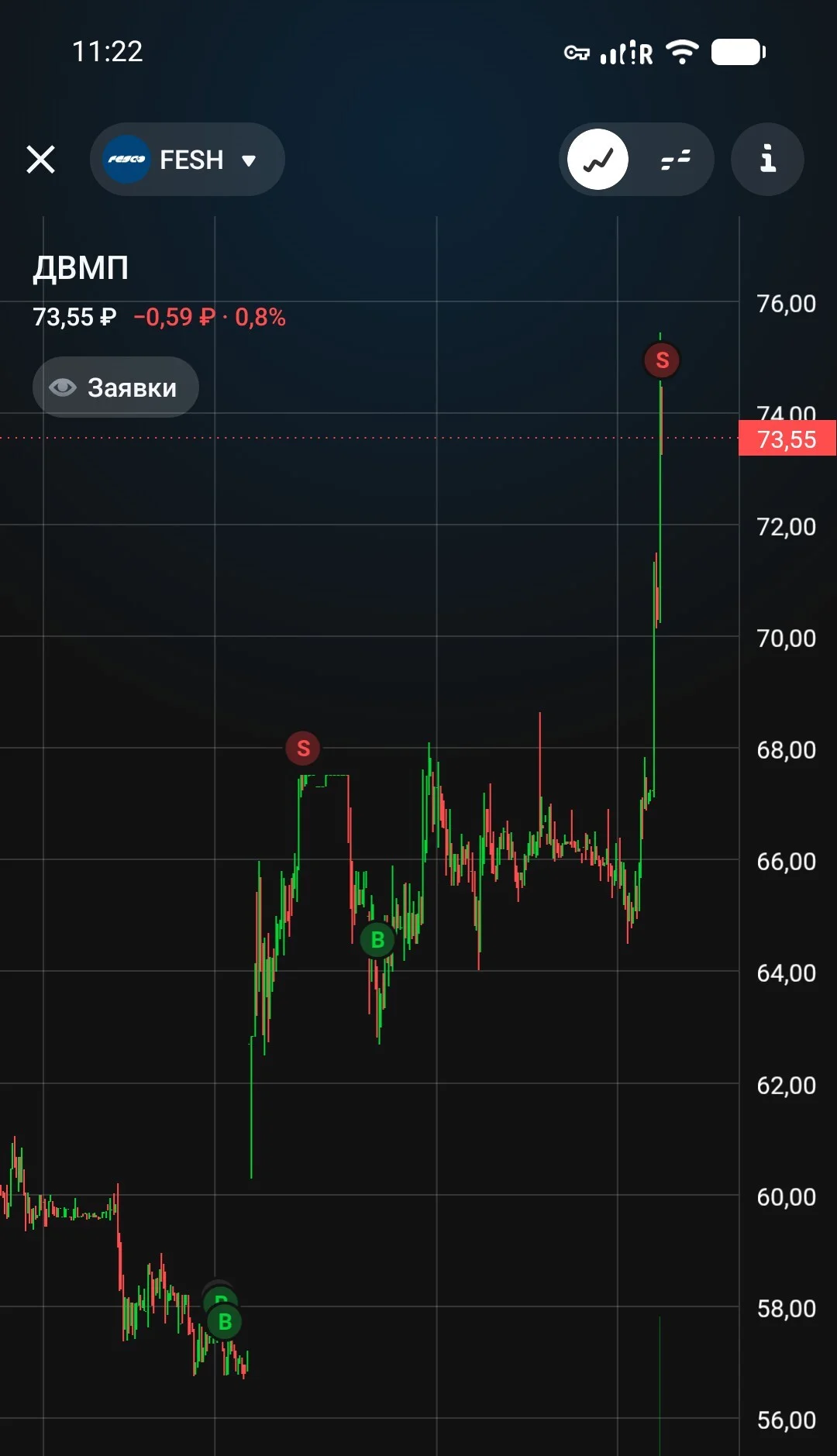Image resolution: width=837 pixels, height=1456 pixels.
Task: Toggle Заявки orders visibility
Action: click(x=115, y=387)
